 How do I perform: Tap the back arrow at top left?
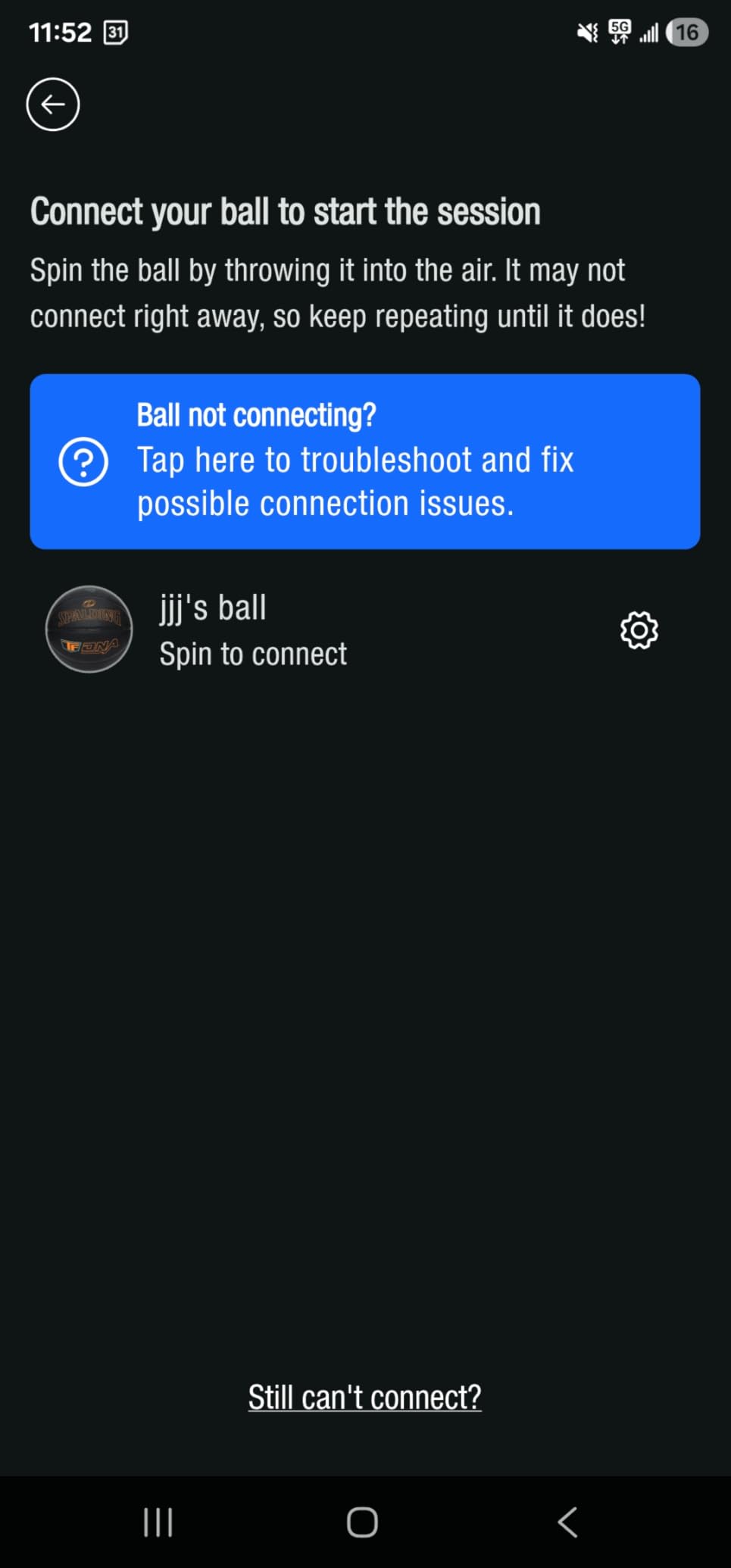[54, 105]
